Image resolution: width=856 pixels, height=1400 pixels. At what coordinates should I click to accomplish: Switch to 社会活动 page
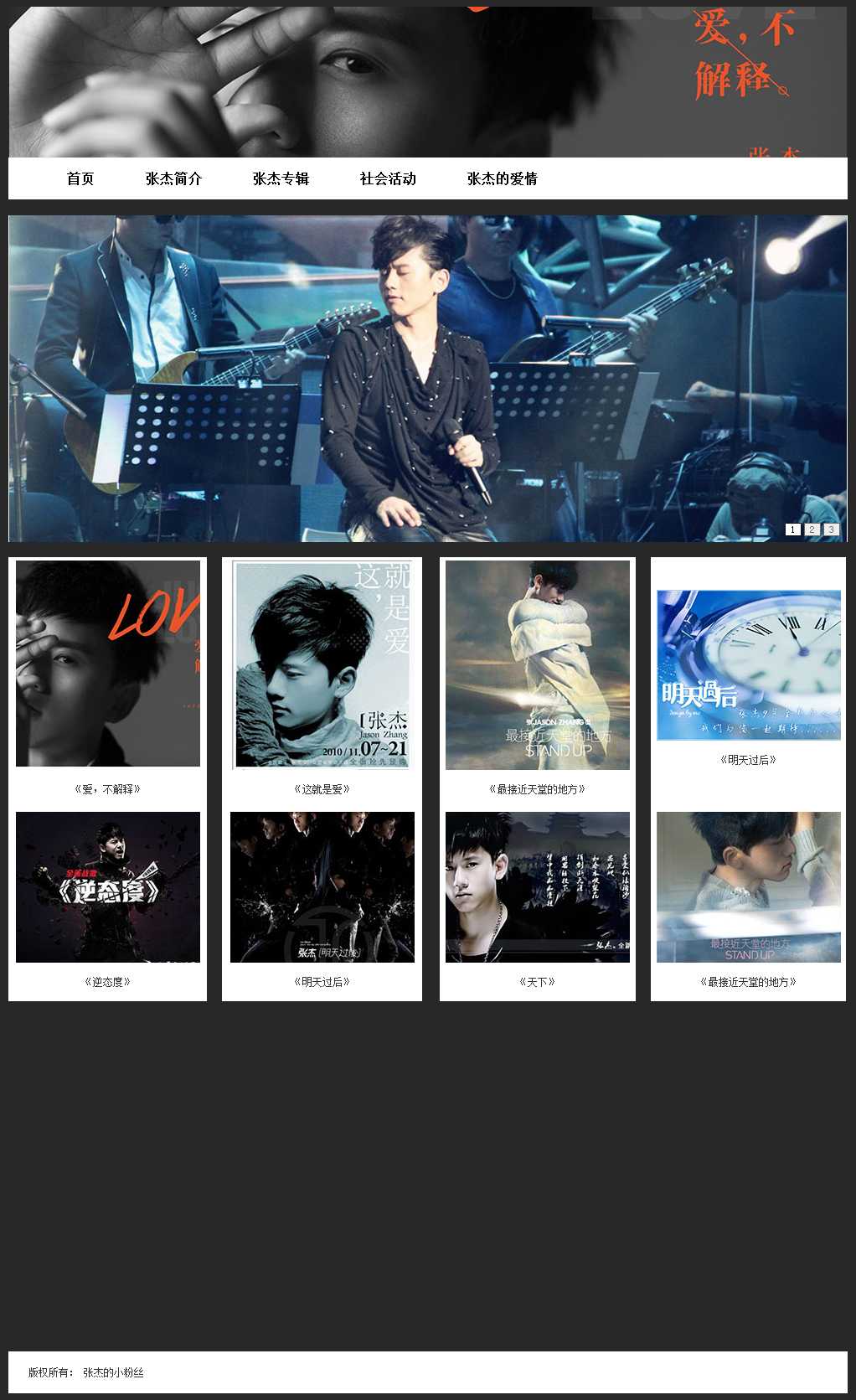click(388, 178)
